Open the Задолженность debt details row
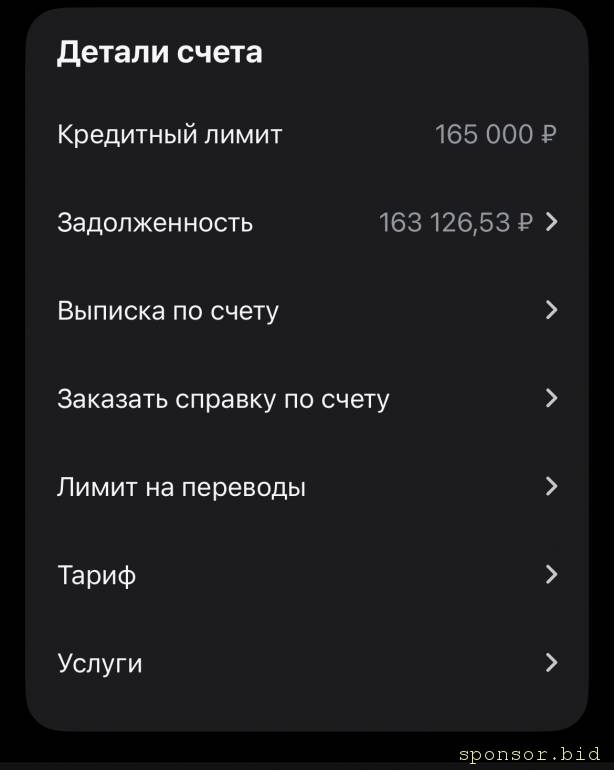This screenshot has height=770, width=614. click(x=306, y=222)
